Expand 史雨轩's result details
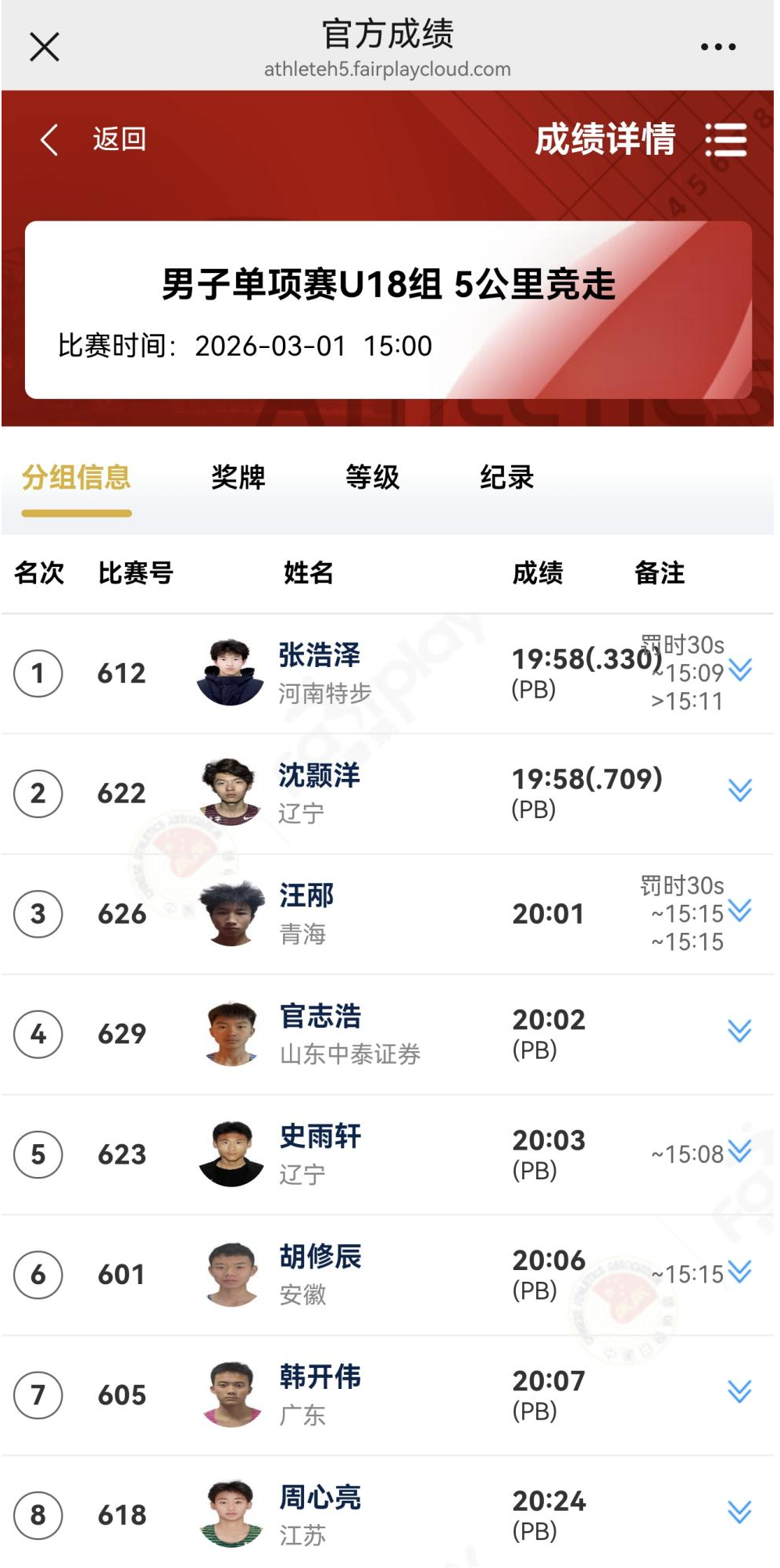Image resolution: width=780 pixels, height=1568 pixels. tap(739, 1152)
